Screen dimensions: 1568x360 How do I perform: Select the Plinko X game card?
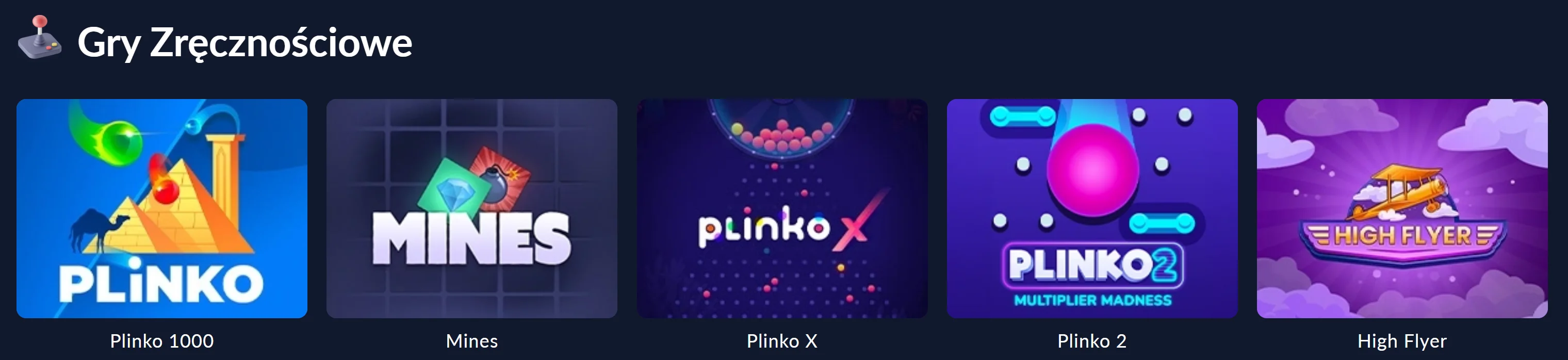[782, 208]
